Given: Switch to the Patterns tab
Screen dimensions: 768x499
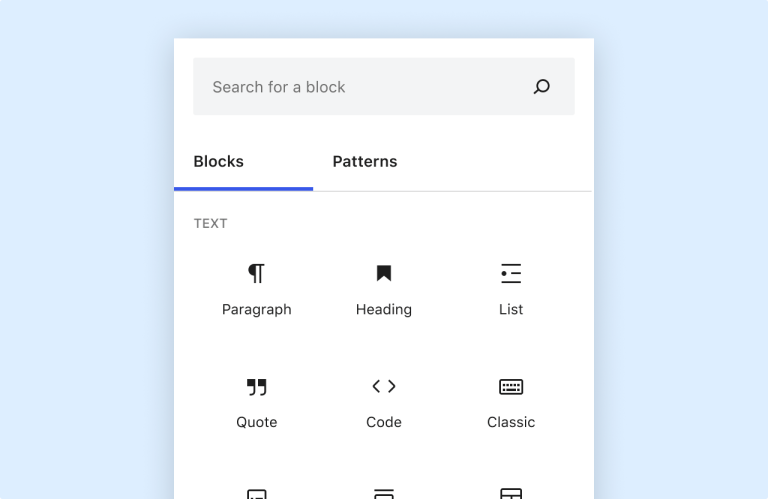Looking at the screenshot, I should [364, 162].
